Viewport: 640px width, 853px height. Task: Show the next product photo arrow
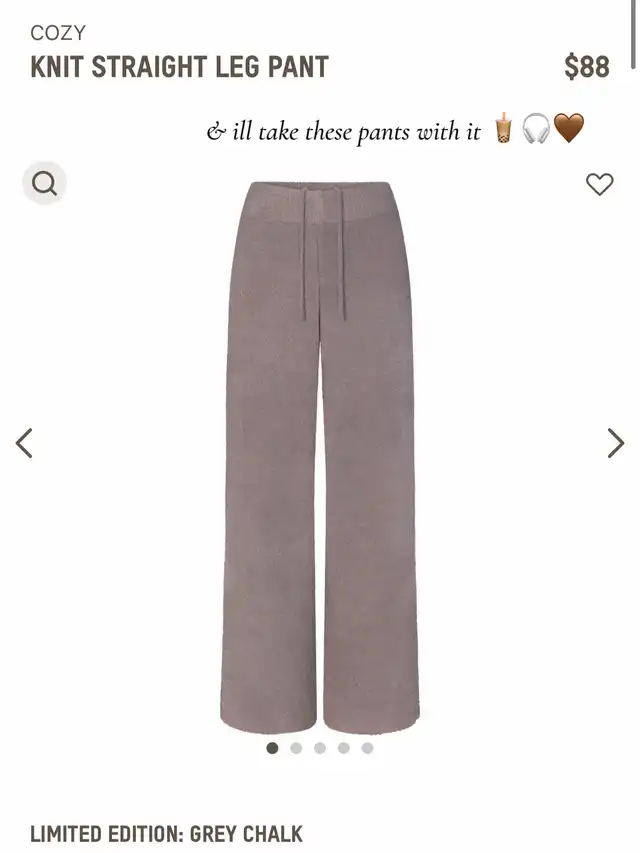click(615, 443)
